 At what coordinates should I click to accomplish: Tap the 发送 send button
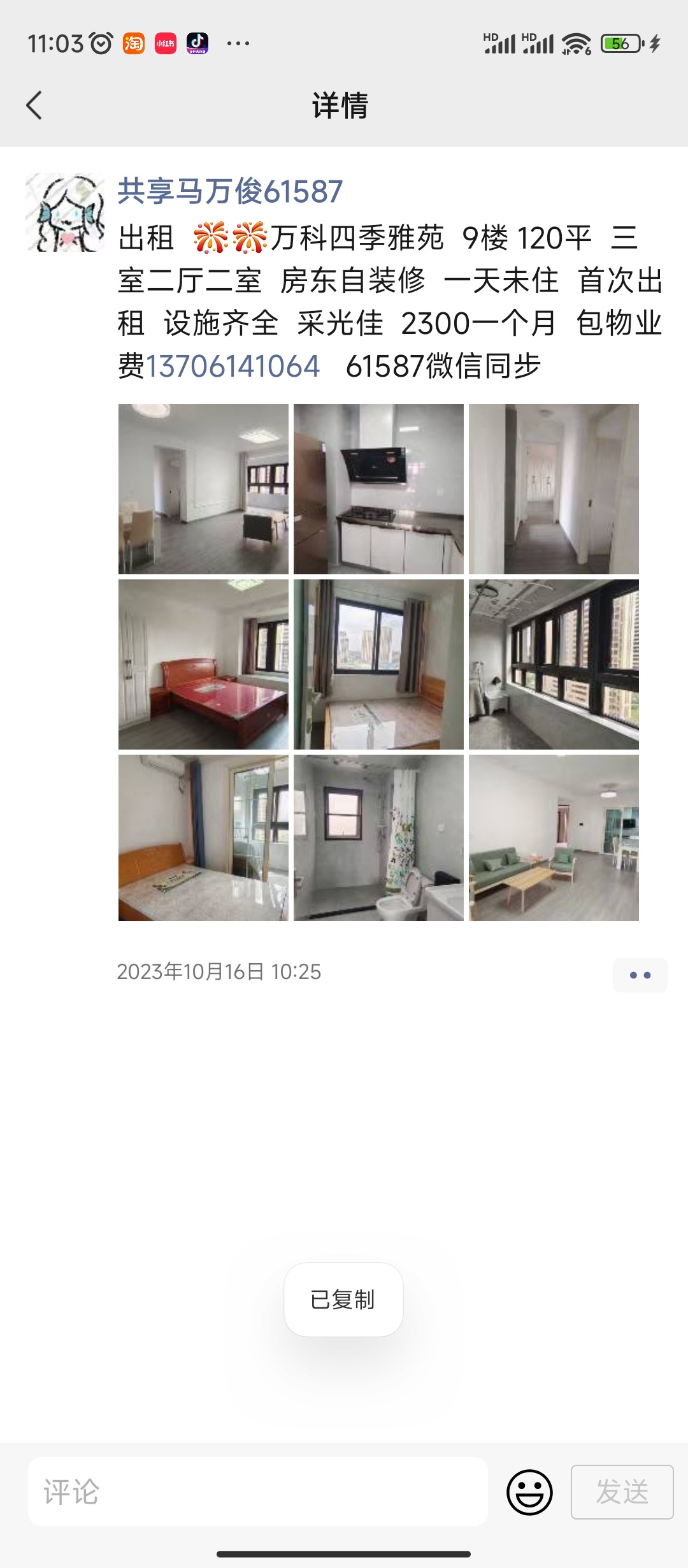(622, 1492)
